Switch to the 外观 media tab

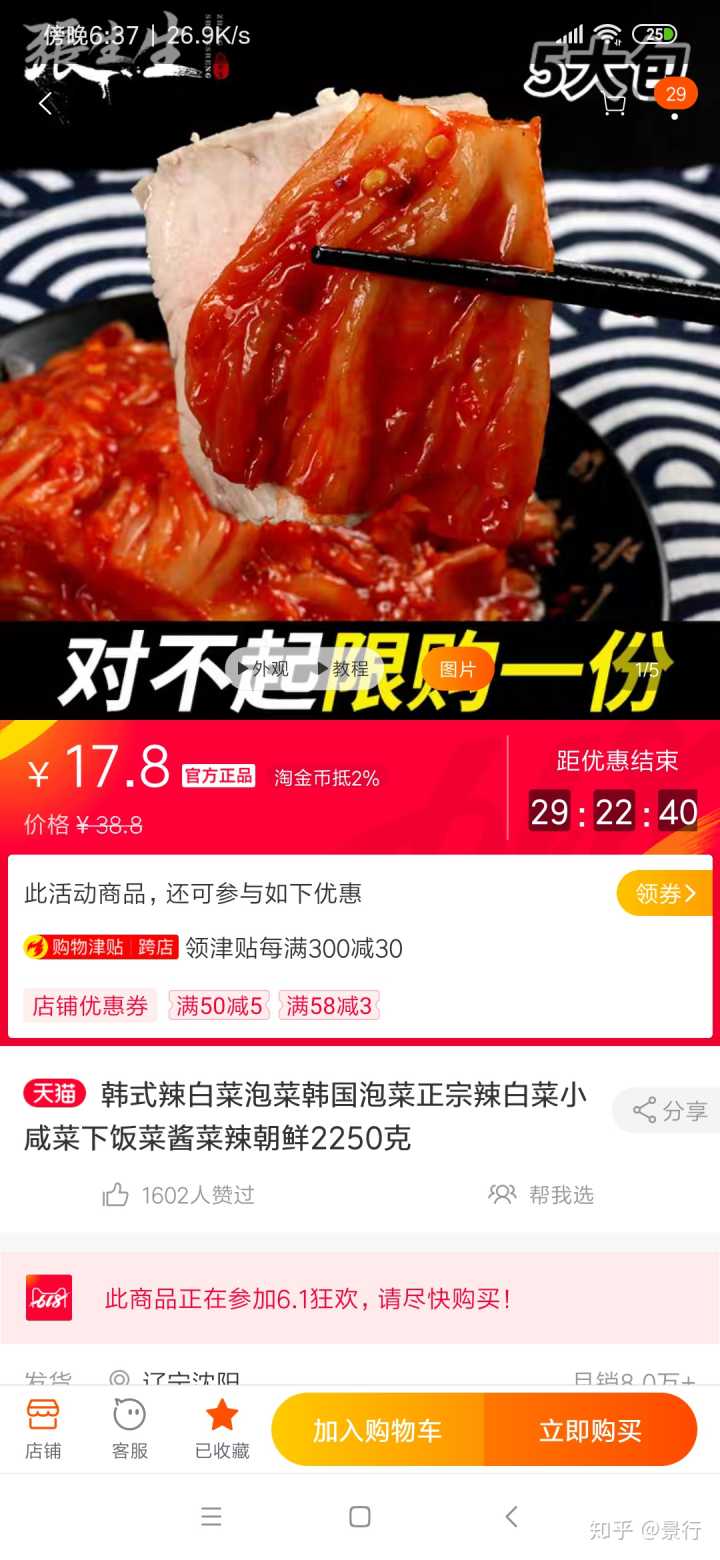[x=264, y=669]
